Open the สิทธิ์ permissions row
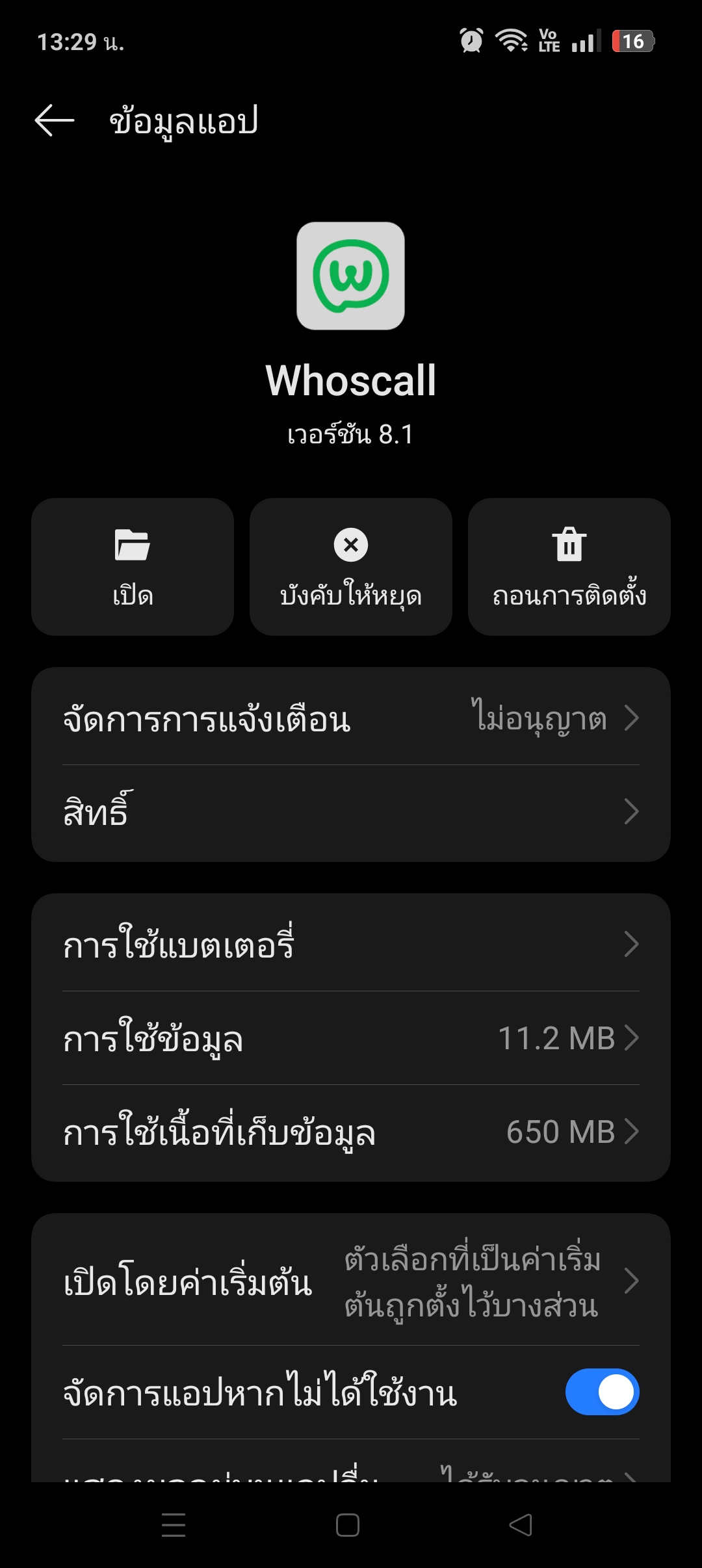The image size is (702, 1568). click(x=351, y=812)
